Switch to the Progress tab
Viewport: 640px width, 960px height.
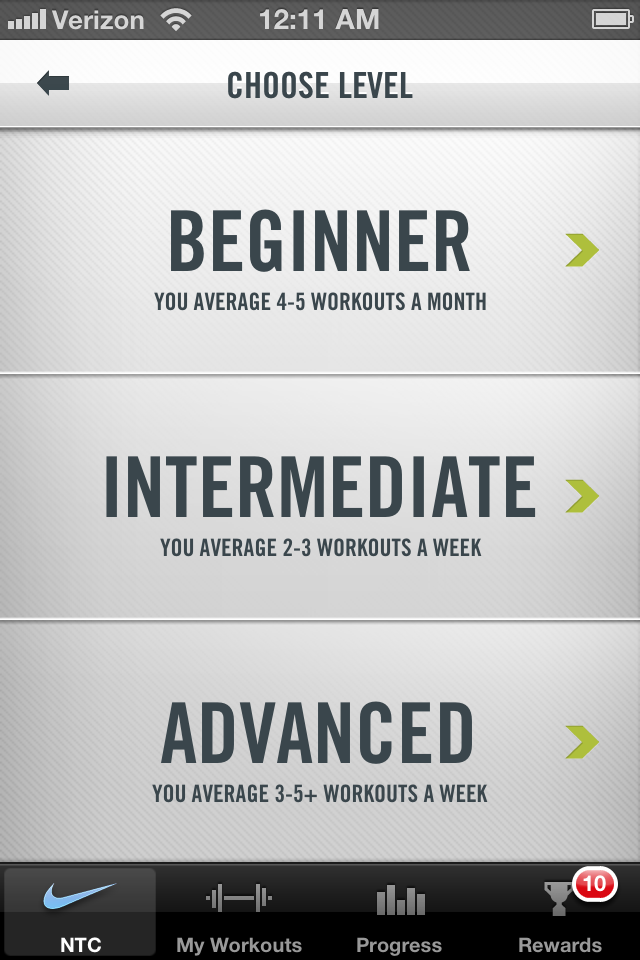[399, 912]
